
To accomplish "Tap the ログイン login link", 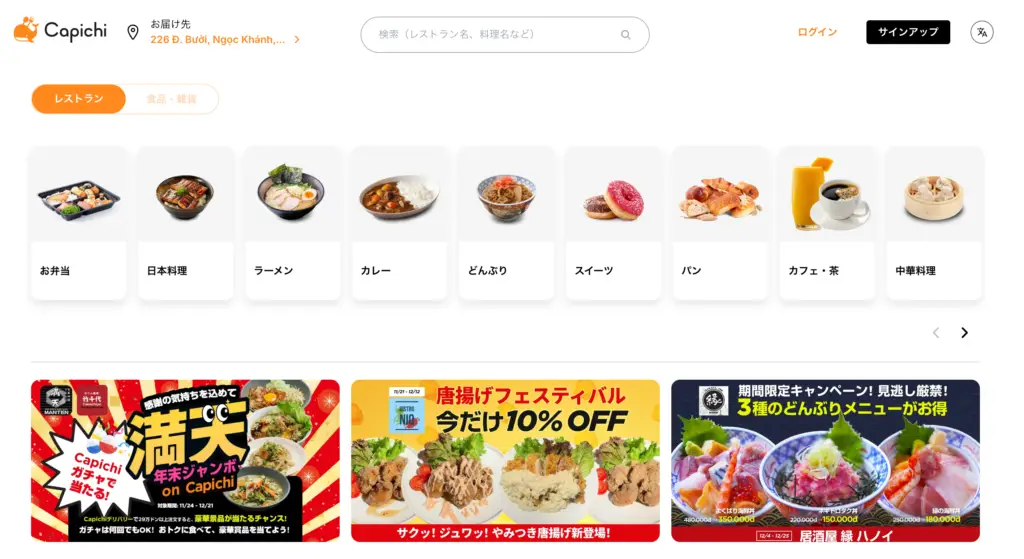I will point(817,32).
